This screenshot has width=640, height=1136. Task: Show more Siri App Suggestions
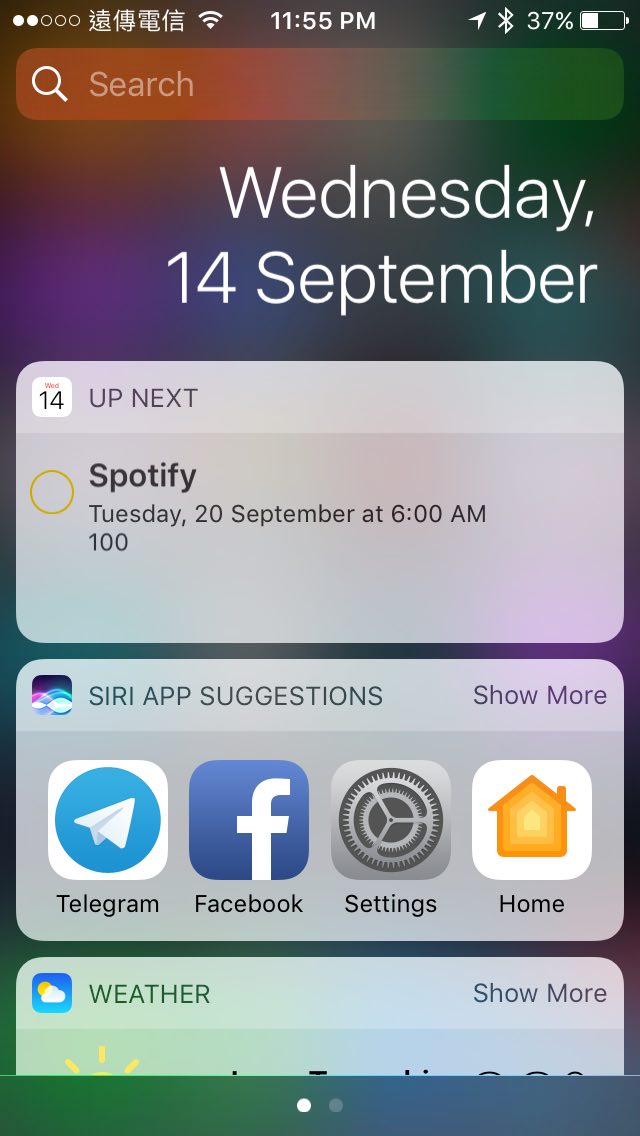point(539,695)
